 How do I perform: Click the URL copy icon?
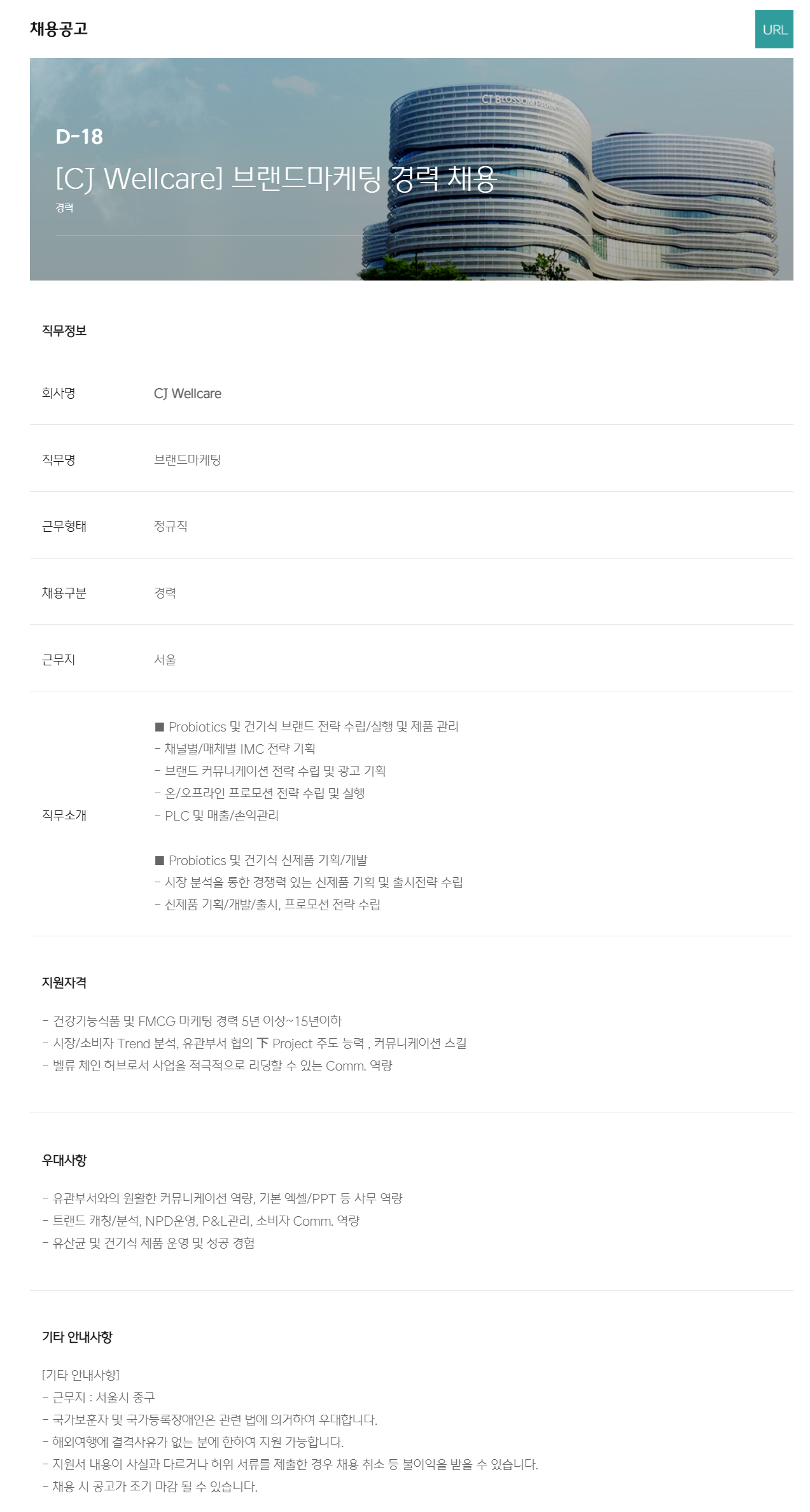pyautogui.click(x=775, y=29)
